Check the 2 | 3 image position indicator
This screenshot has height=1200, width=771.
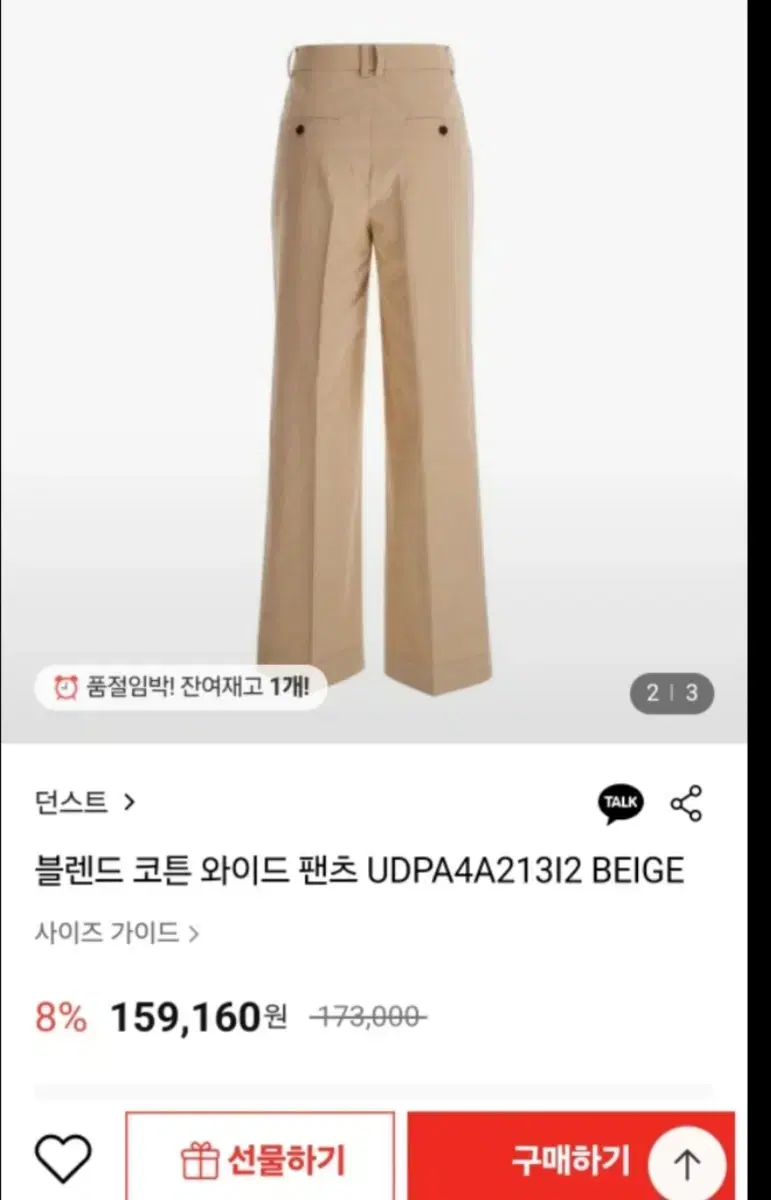[671, 692]
